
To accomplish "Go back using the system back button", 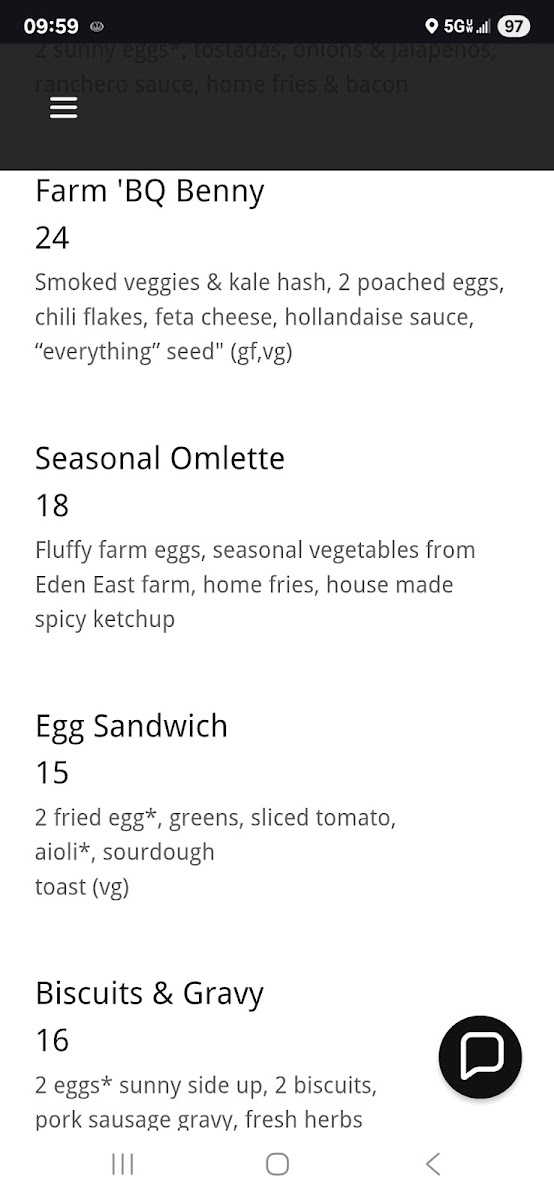I will pos(432,1163).
